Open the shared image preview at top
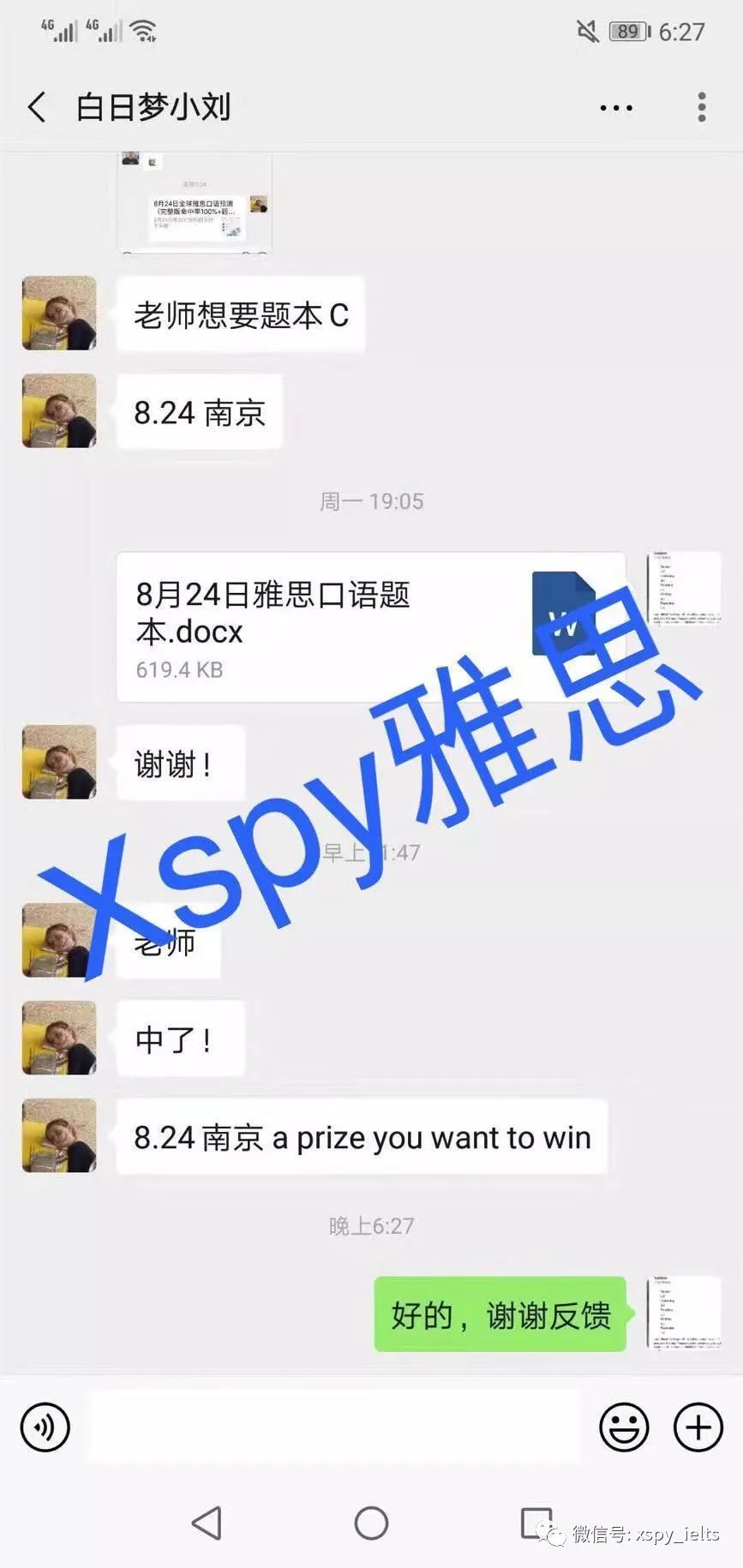The image size is (743, 1568). click(x=195, y=203)
